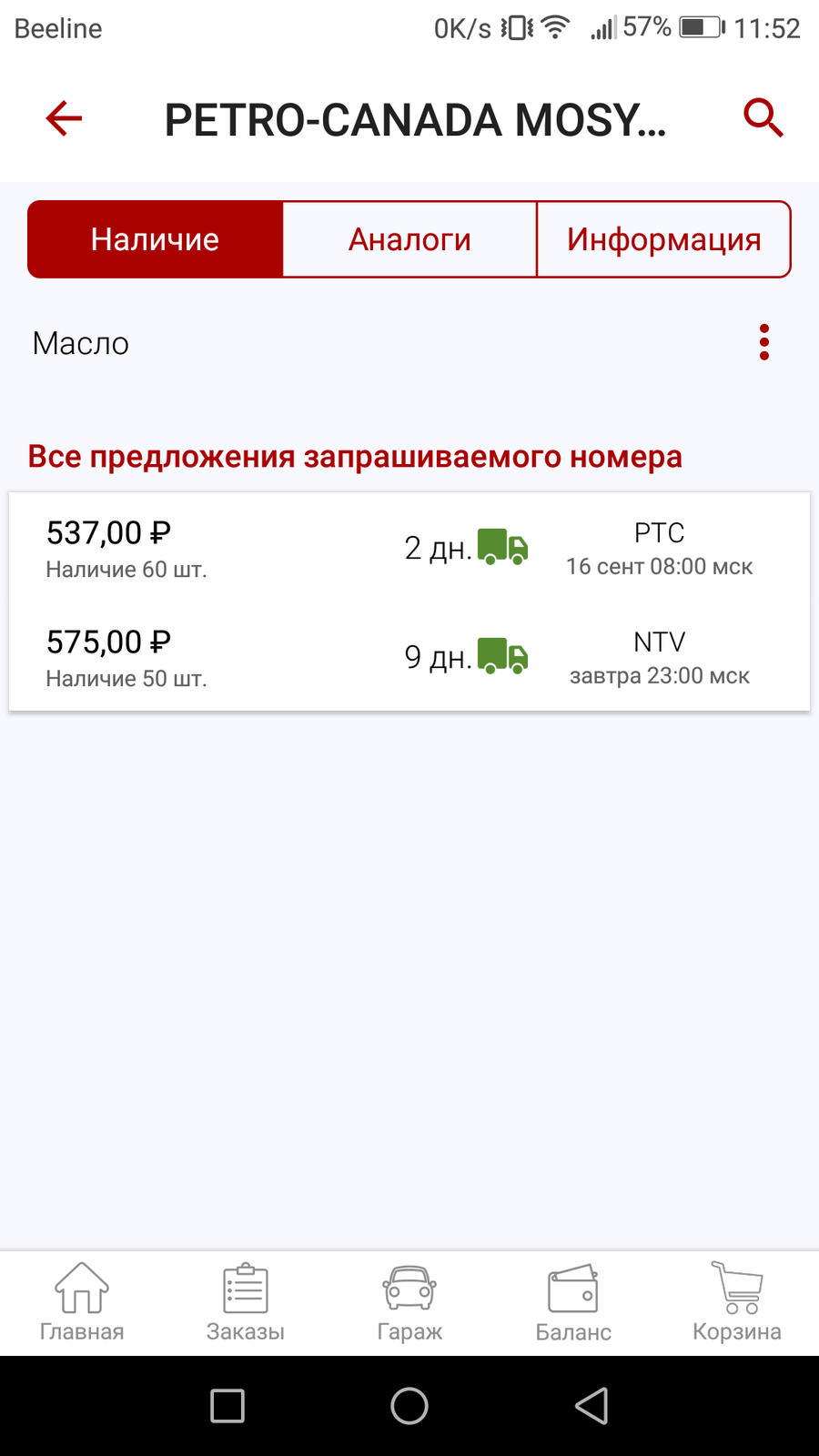Viewport: 819px width, 1456px height.
Task: Select the Наличие tab
Action: pos(155,239)
